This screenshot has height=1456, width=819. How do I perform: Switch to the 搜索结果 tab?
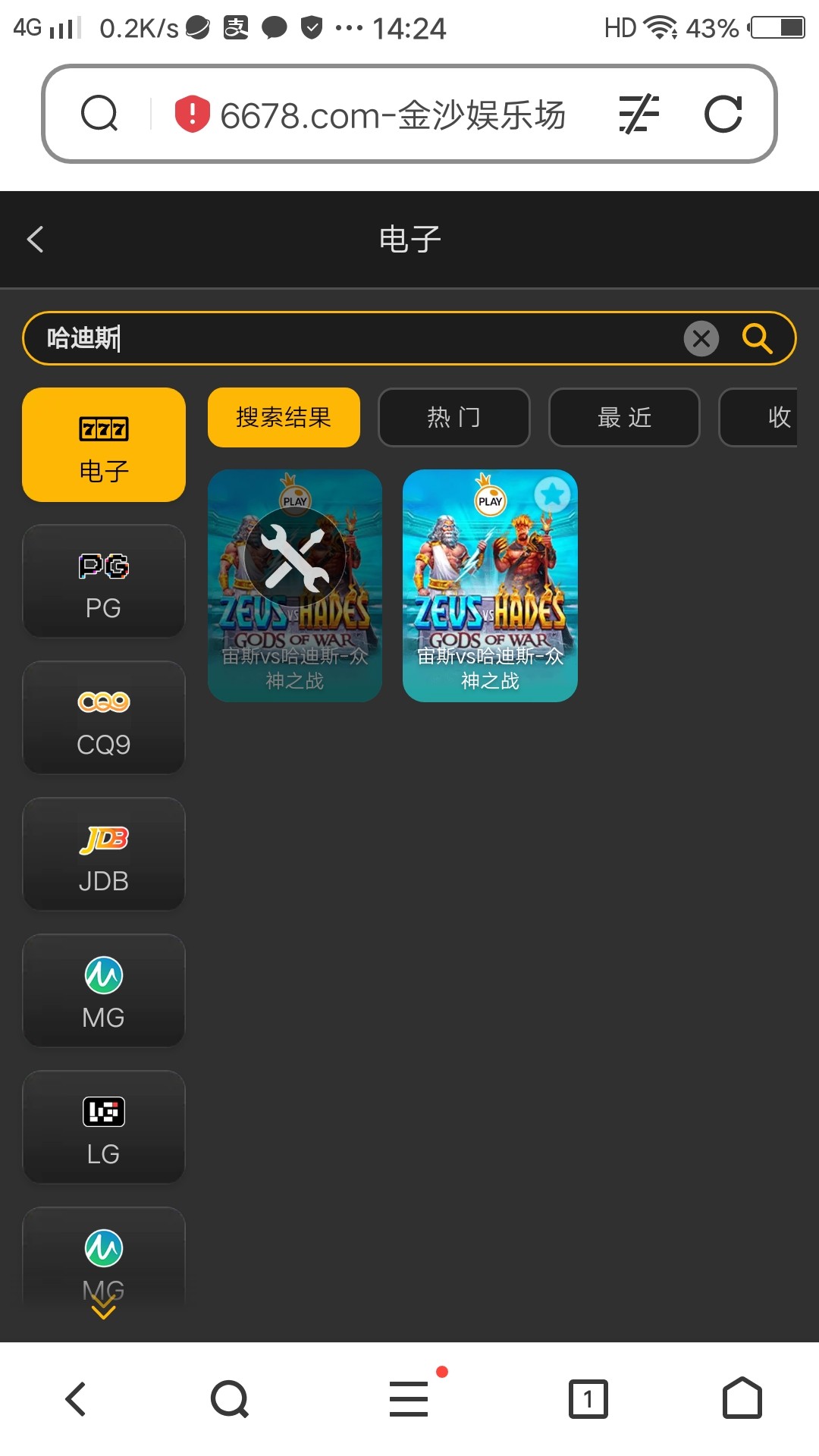click(284, 418)
